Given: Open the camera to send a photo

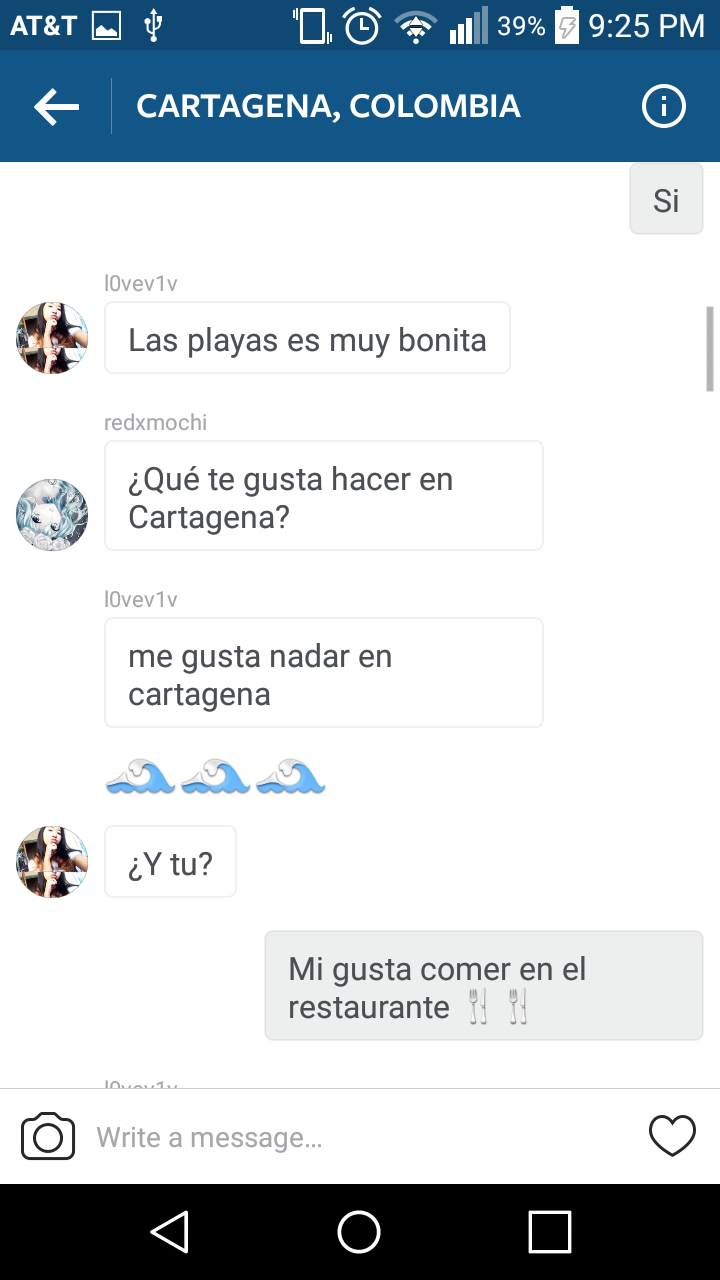Looking at the screenshot, I should point(48,1137).
